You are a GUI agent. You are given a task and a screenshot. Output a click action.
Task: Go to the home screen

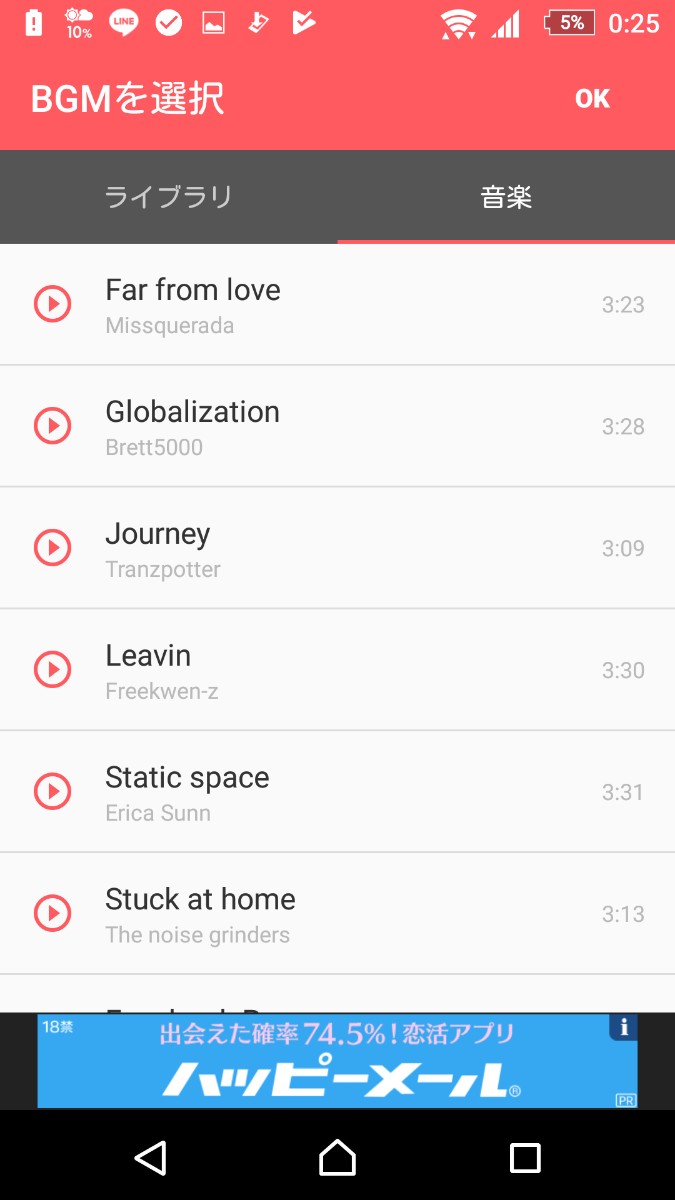(x=337, y=1157)
